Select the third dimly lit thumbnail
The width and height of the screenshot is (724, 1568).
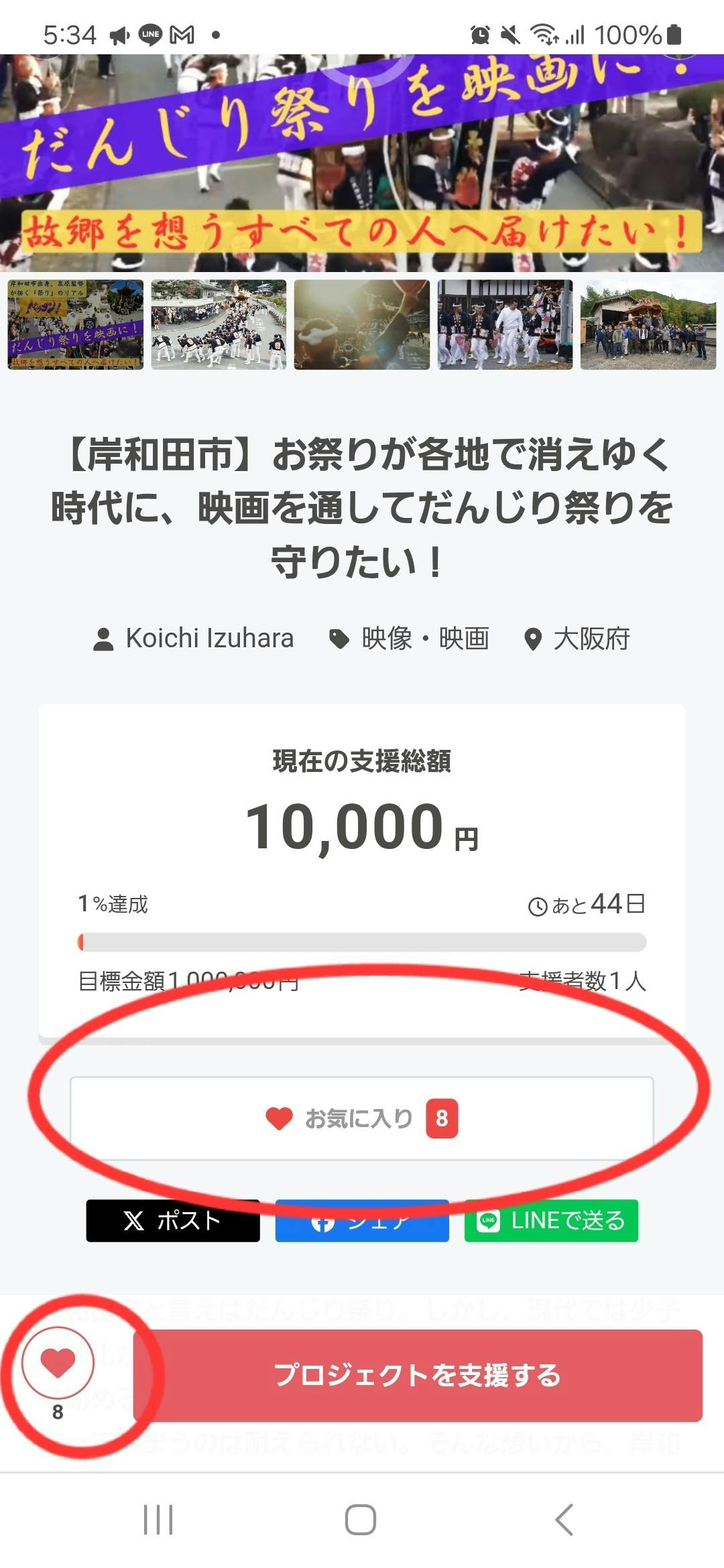tap(361, 324)
